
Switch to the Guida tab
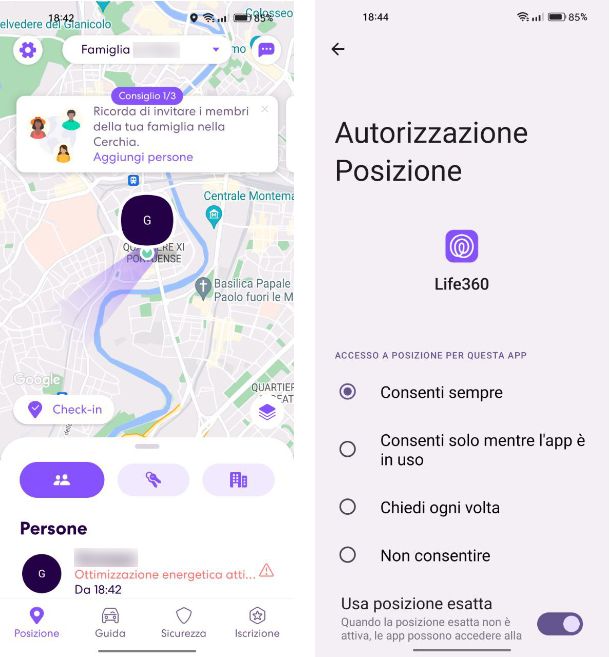110,622
